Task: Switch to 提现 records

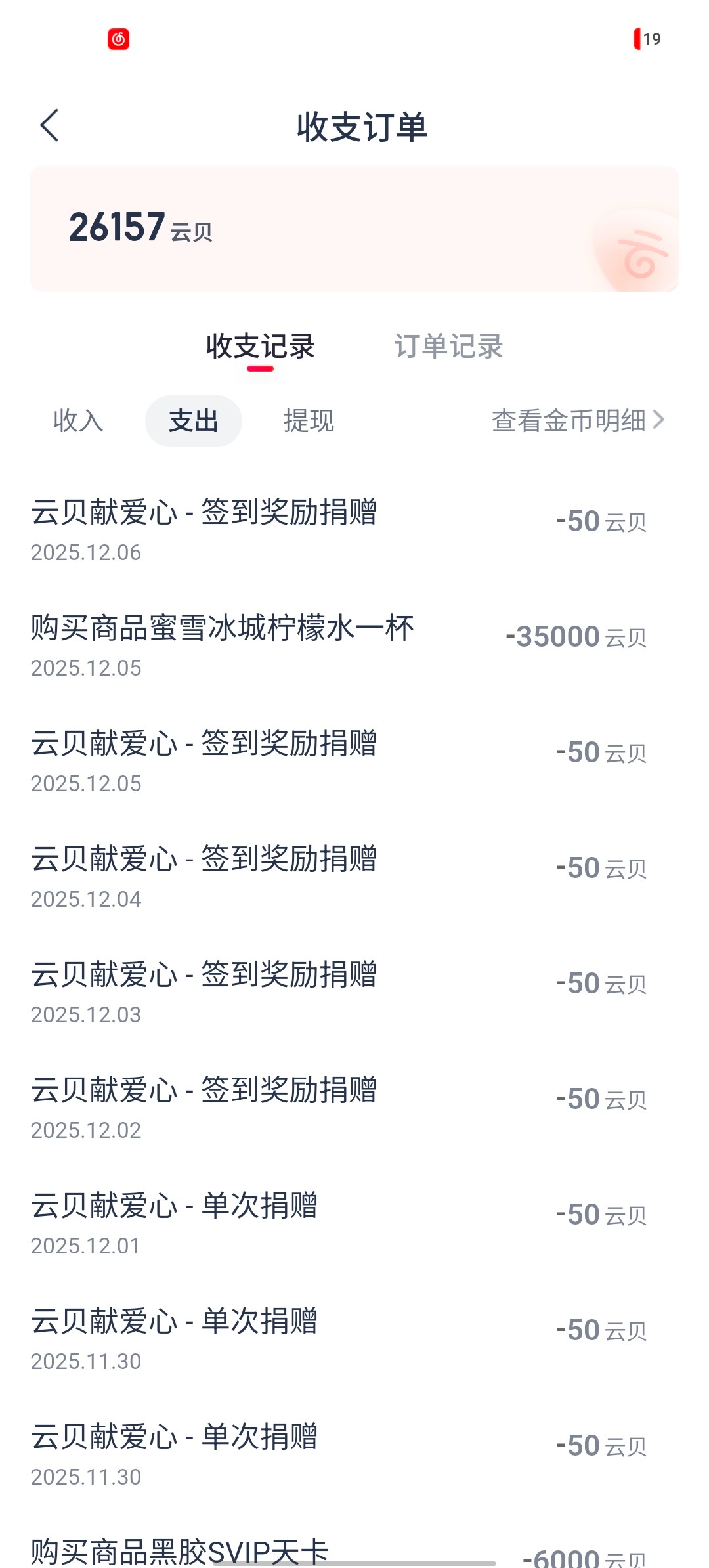Action: [309, 421]
